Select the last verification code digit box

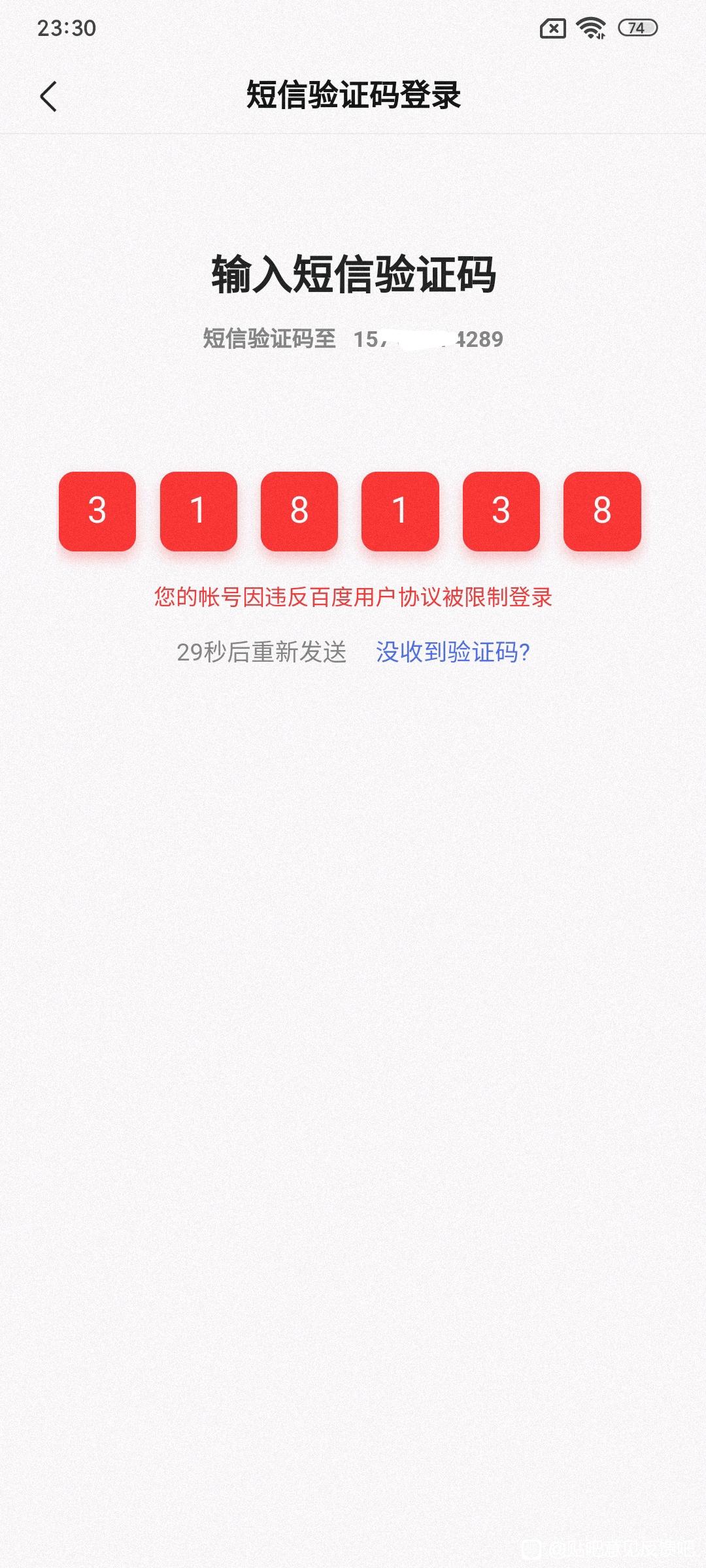point(601,511)
